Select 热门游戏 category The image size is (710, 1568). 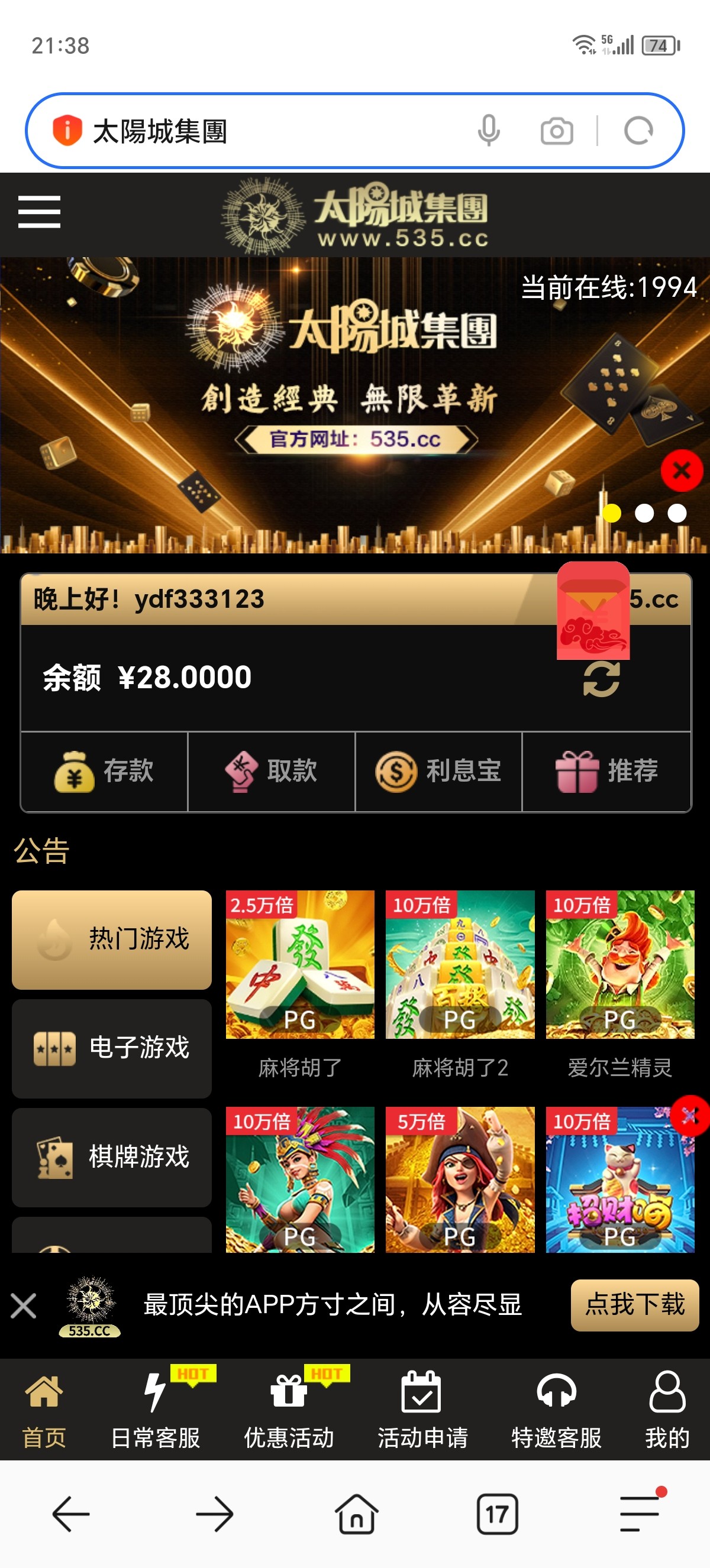pos(112,938)
